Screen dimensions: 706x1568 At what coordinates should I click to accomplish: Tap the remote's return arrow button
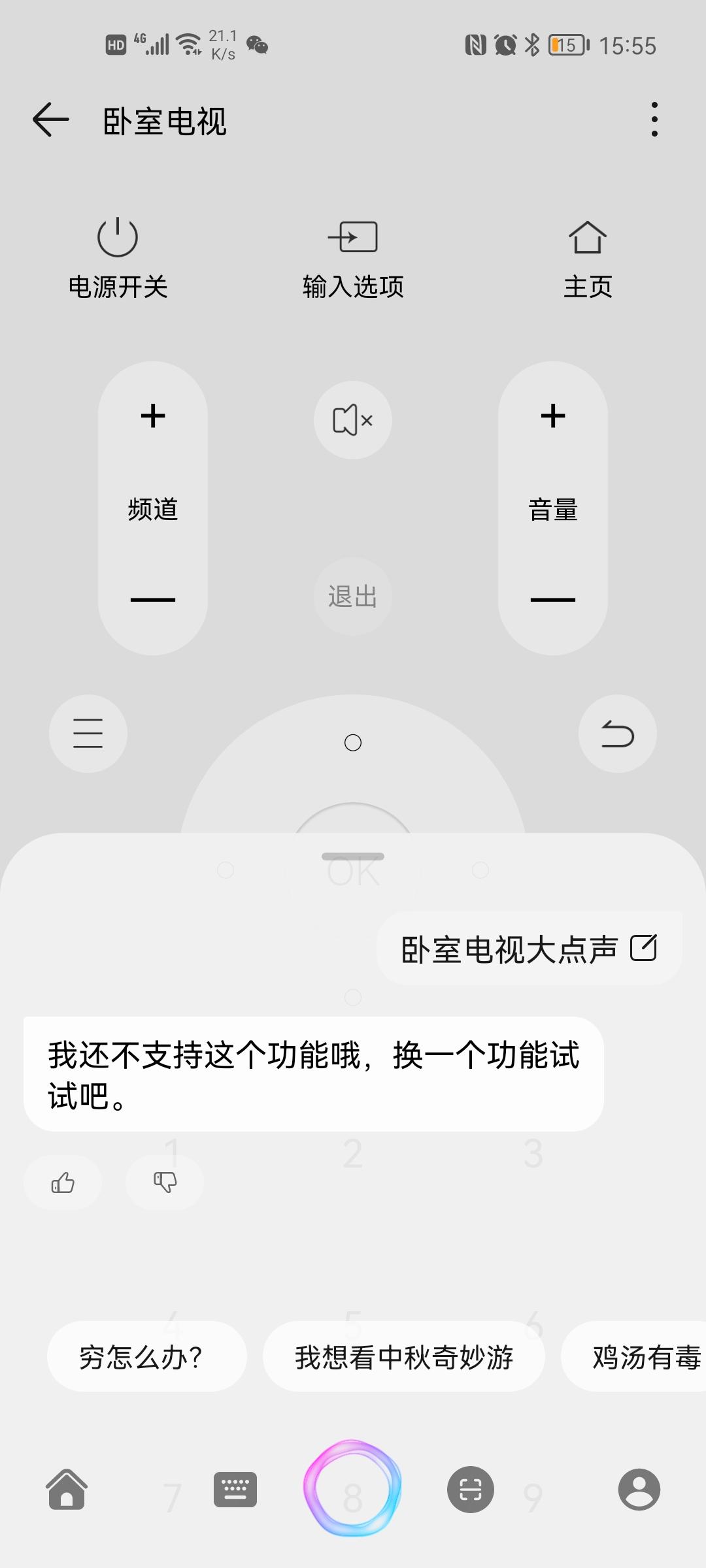click(x=618, y=733)
